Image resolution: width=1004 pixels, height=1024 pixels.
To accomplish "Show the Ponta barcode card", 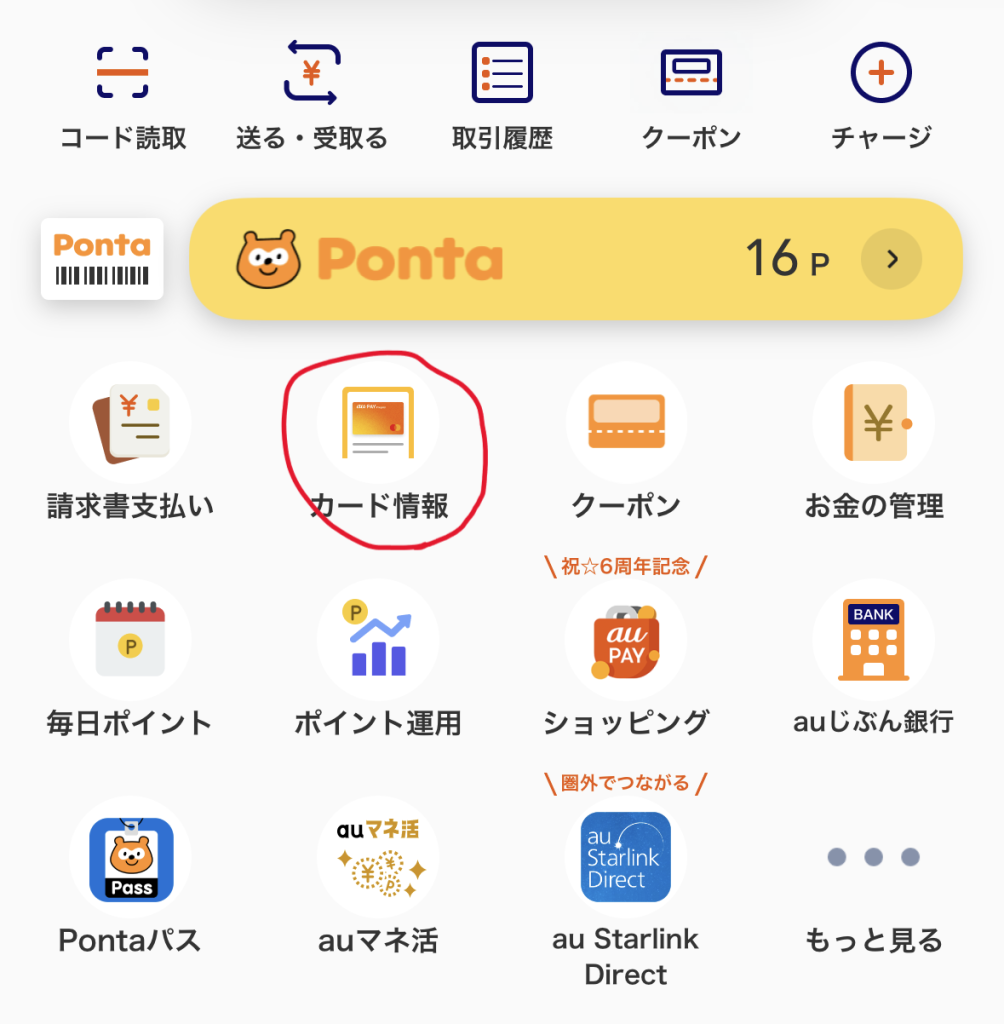I will (102, 259).
